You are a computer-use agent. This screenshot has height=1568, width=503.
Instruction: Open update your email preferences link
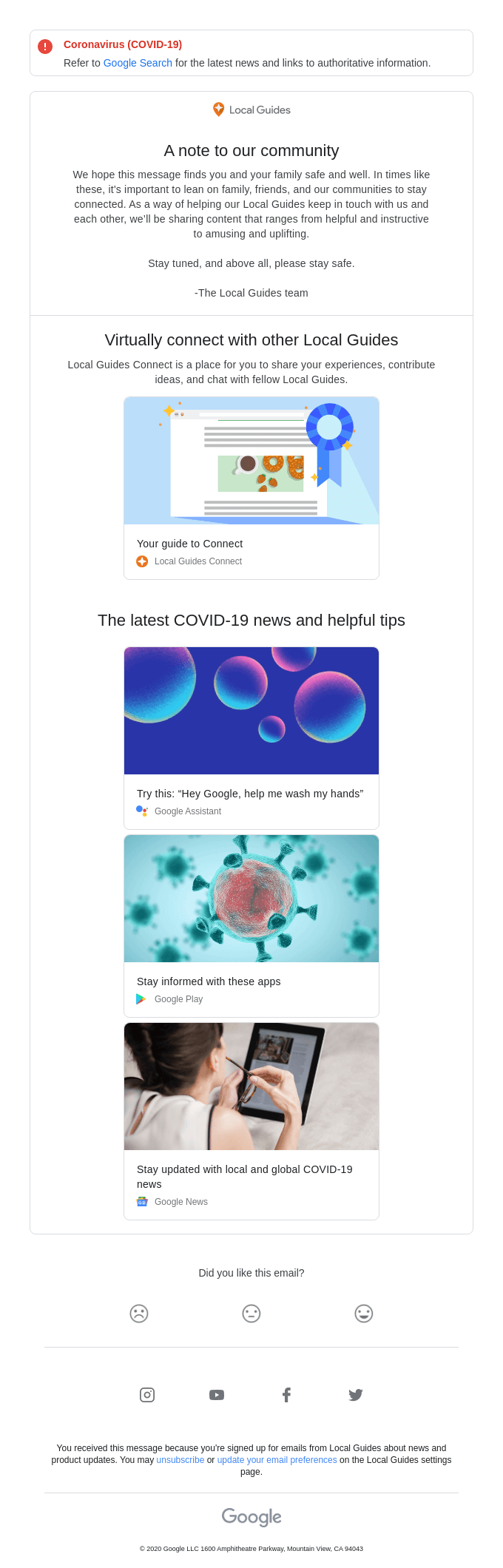tap(277, 1460)
